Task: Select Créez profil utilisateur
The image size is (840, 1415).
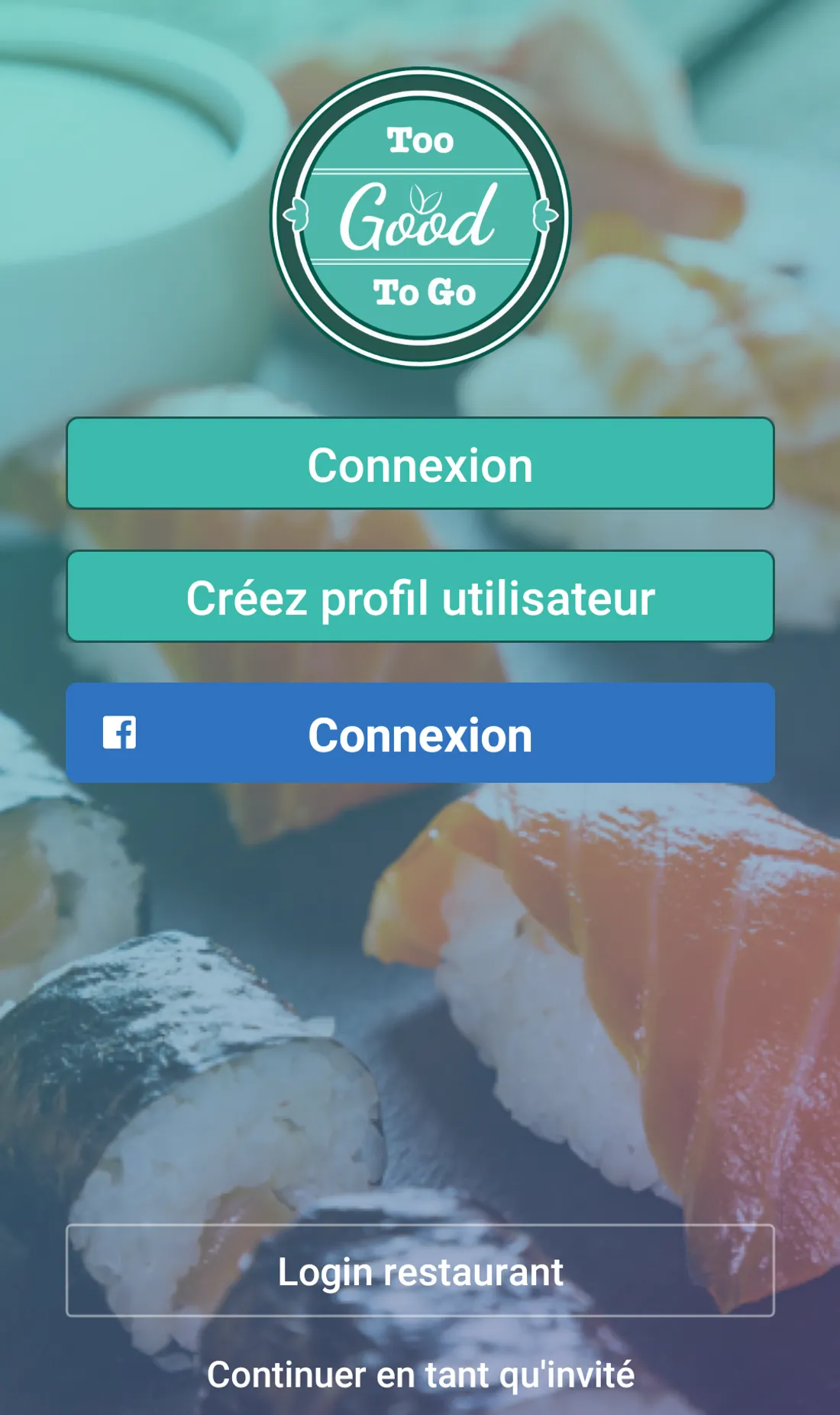Action: pos(420,596)
